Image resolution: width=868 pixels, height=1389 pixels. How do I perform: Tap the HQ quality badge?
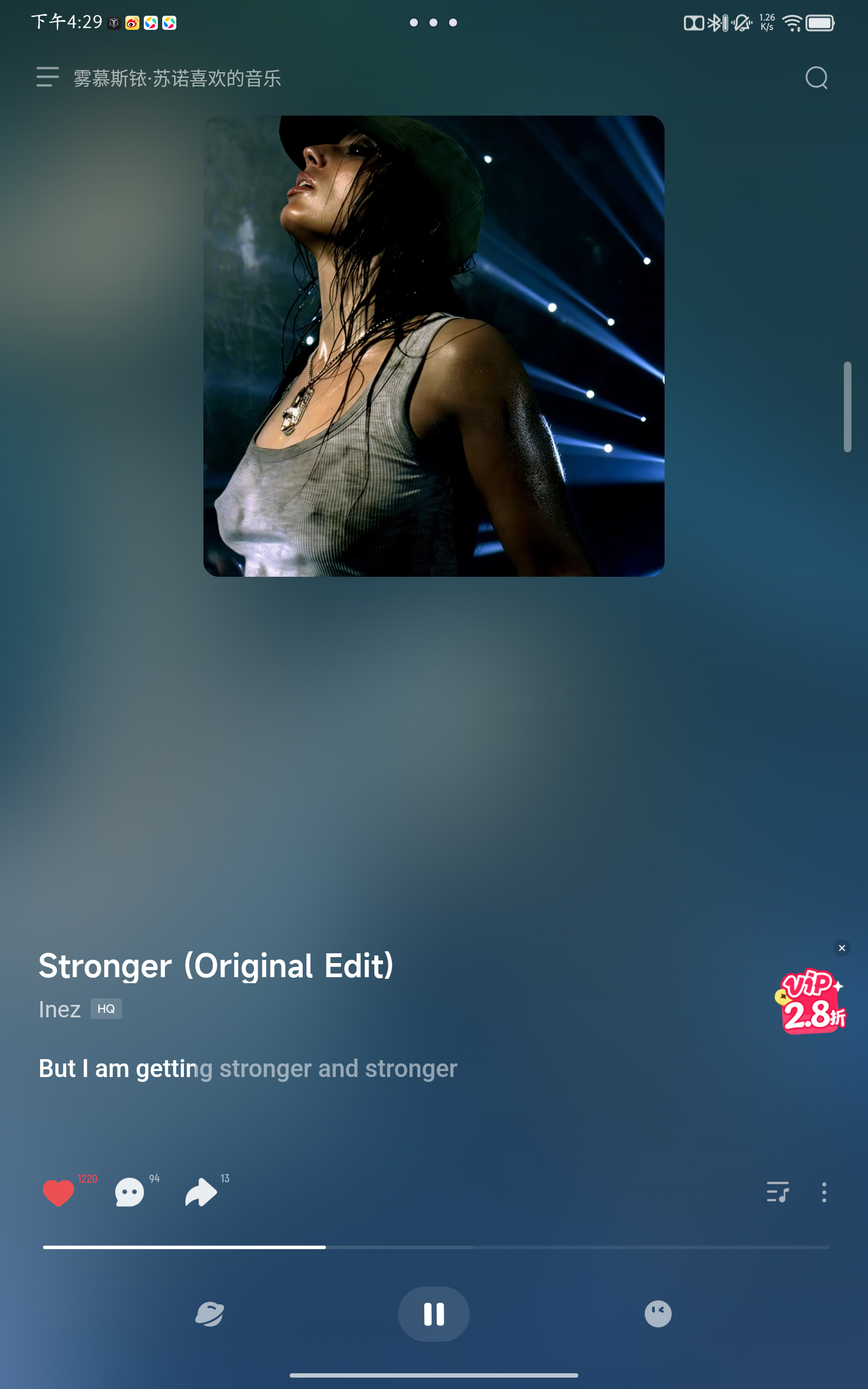pos(106,1009)
